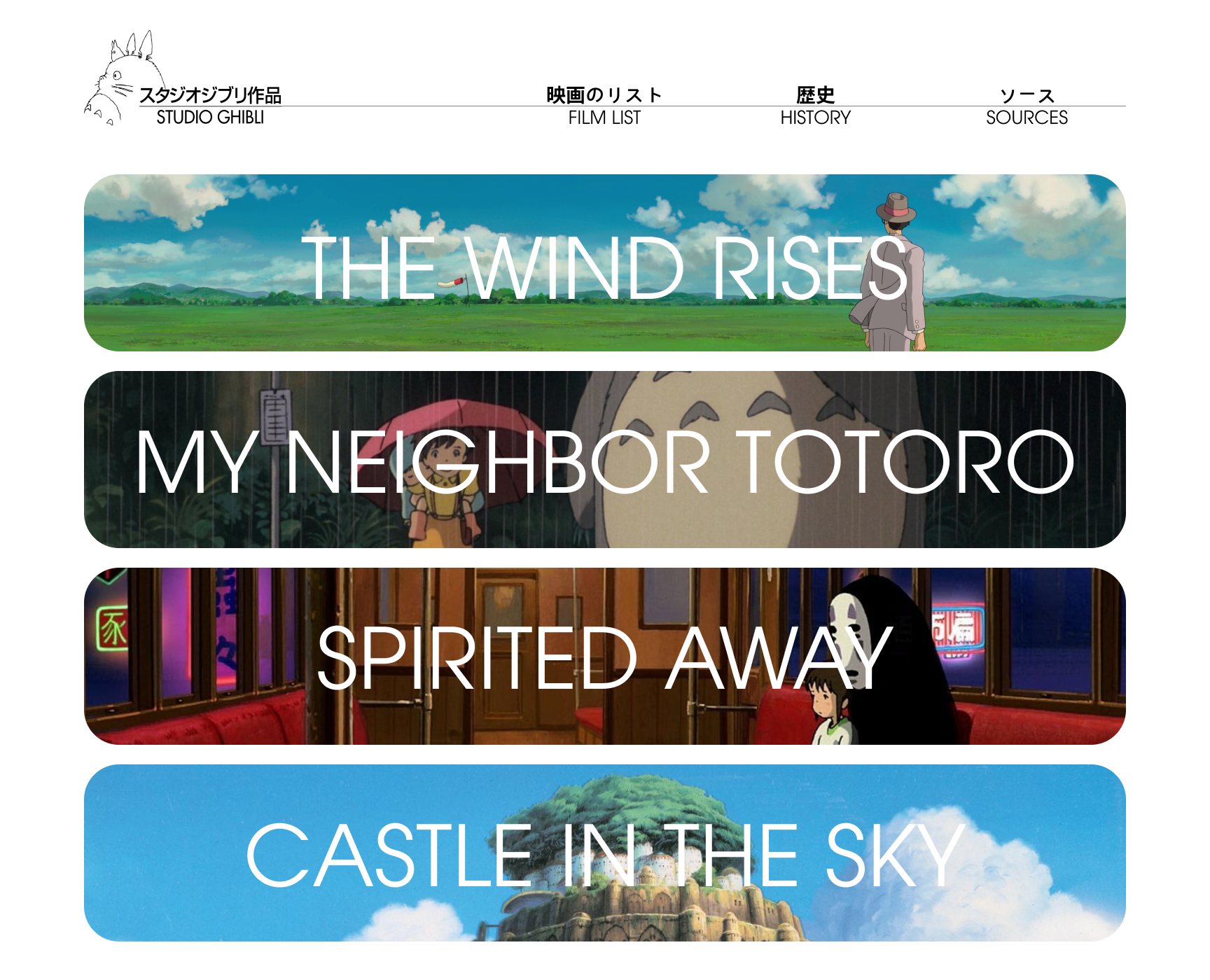Choose the Castle in the Sky banner

point(604,853)
